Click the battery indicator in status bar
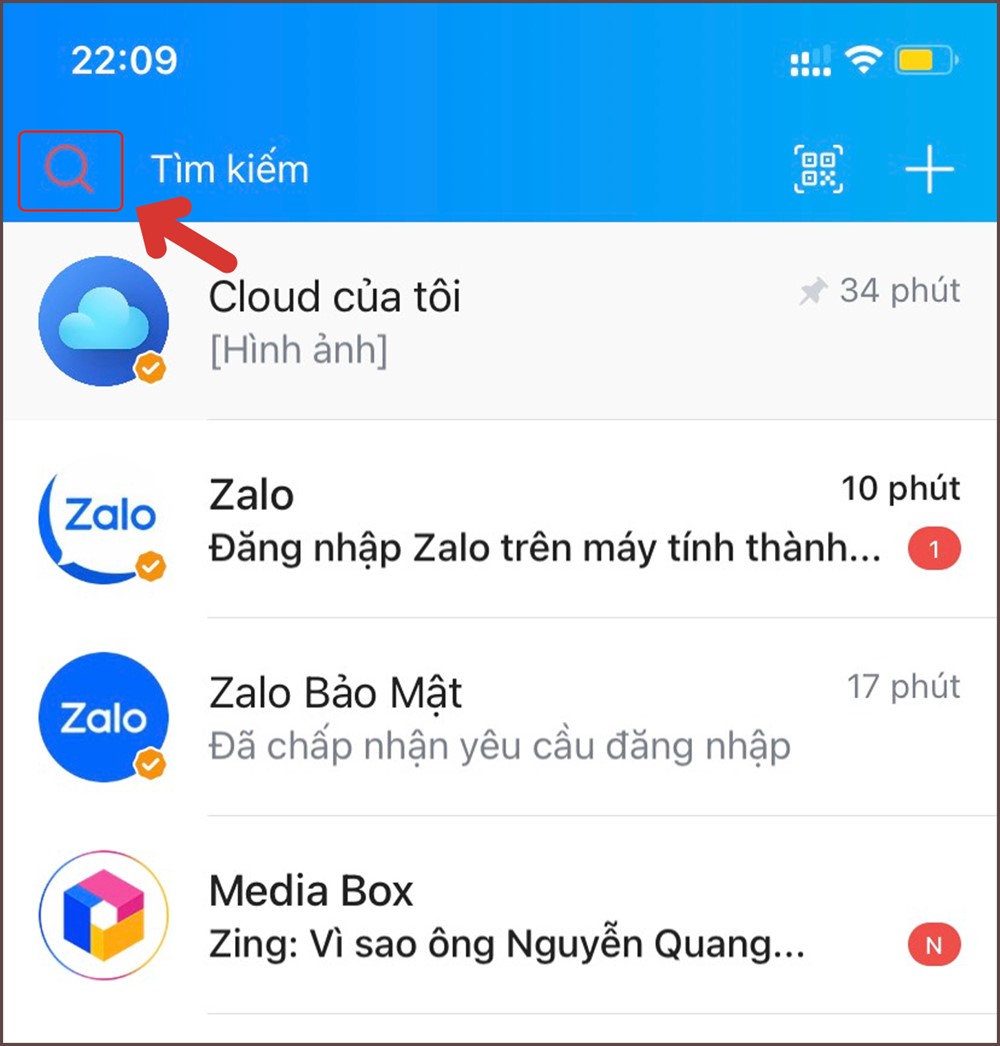 [x=925, y=59]
